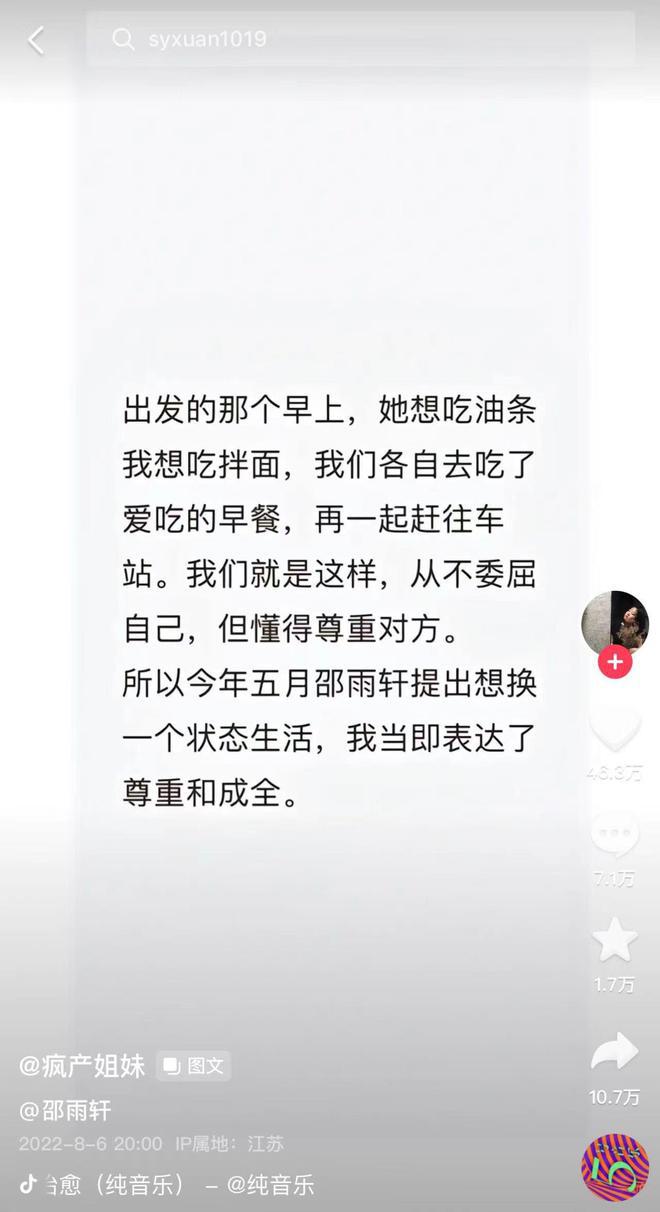Tap the 图文 tag chip

(x=194, y=1066)
